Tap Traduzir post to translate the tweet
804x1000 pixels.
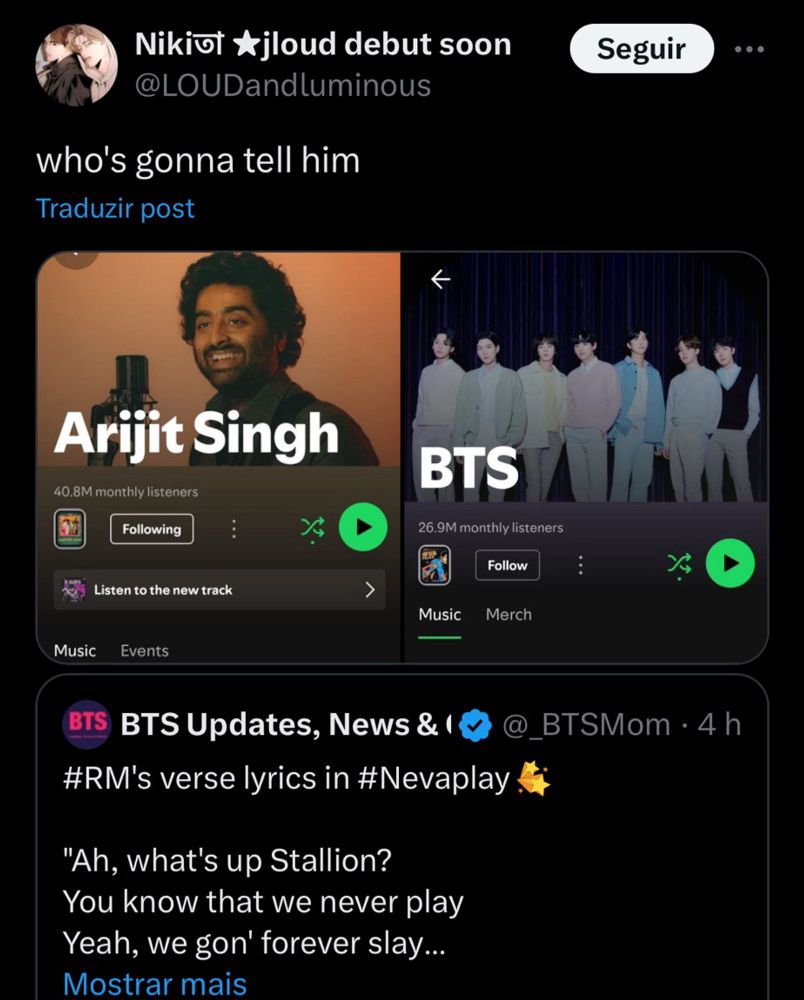(x=115, y=209)
